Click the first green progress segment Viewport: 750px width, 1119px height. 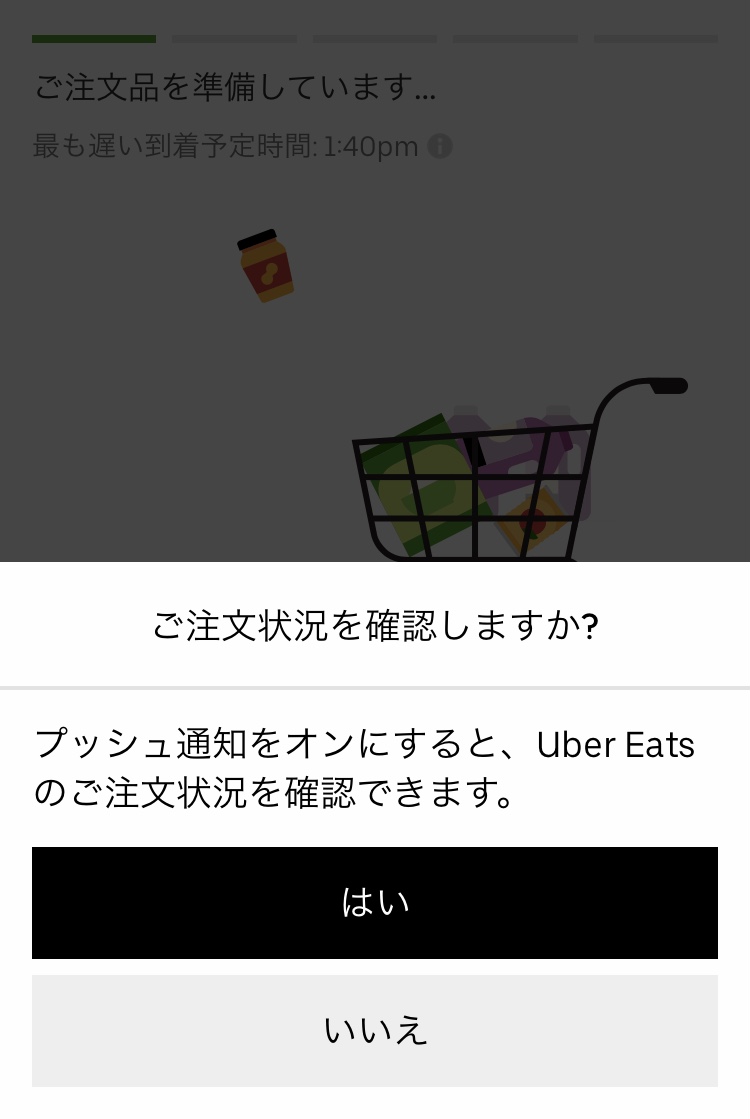tap(94, 39)
